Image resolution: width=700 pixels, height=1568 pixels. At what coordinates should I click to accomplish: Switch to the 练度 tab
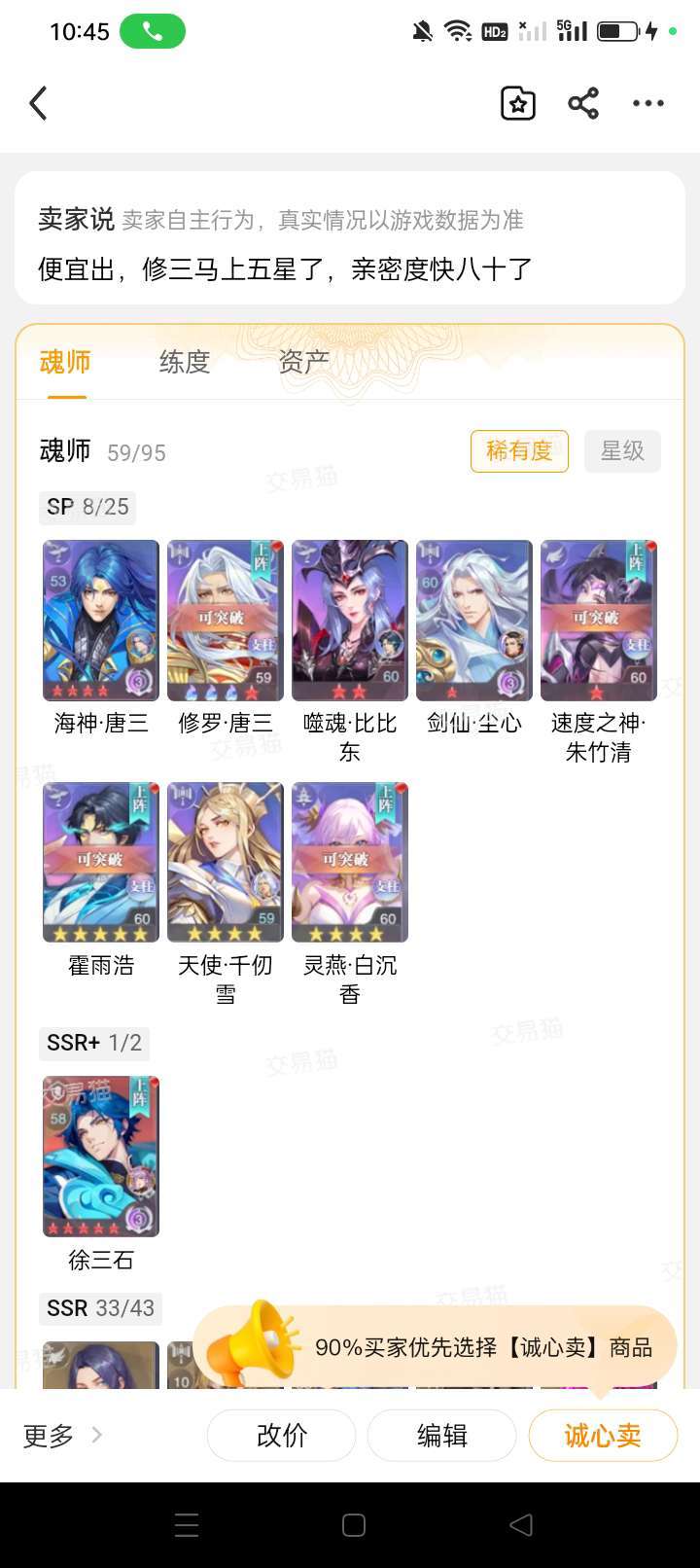[185, 362]
